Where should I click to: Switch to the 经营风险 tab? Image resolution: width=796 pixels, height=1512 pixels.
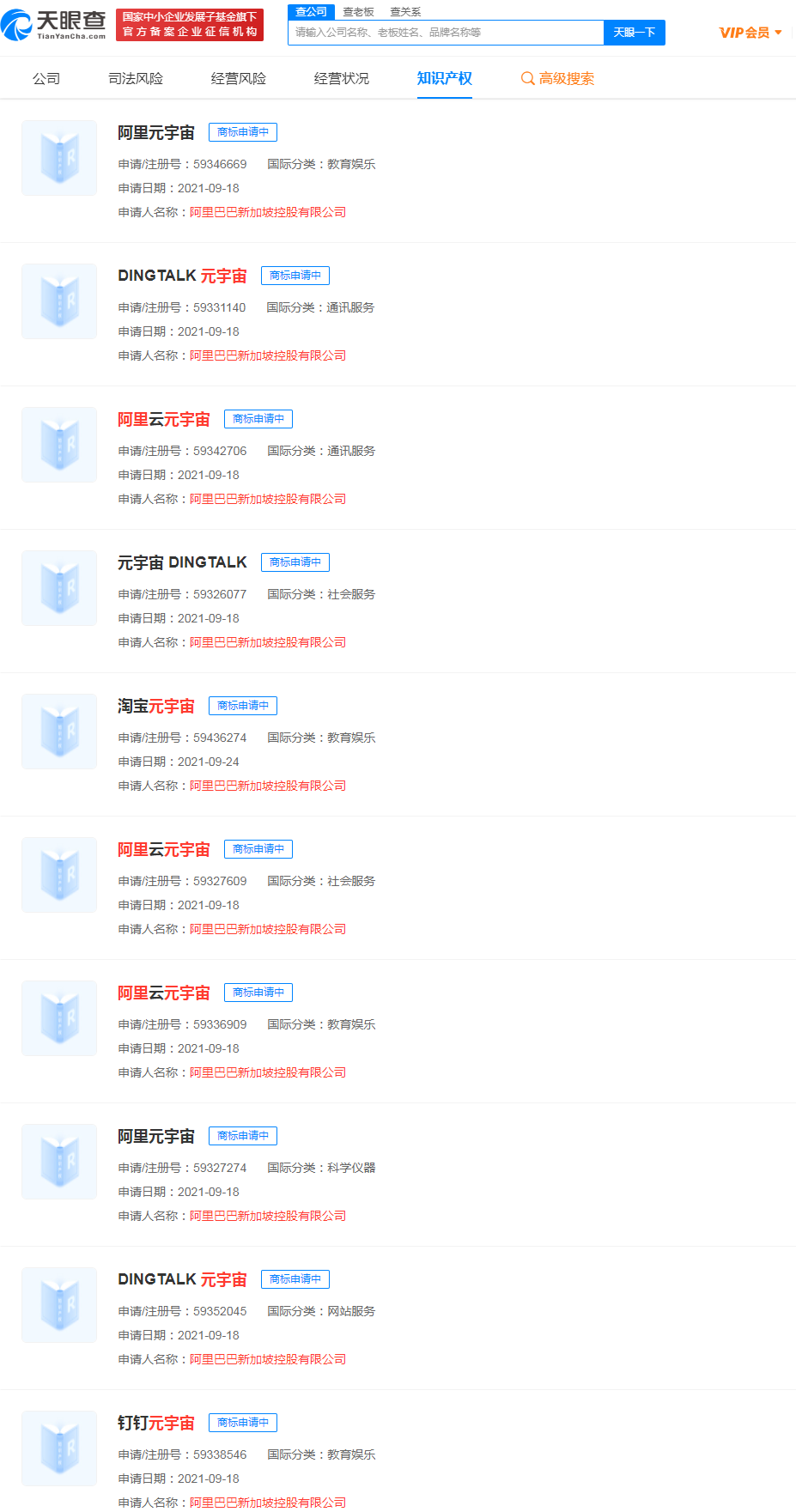pos(239,79)
